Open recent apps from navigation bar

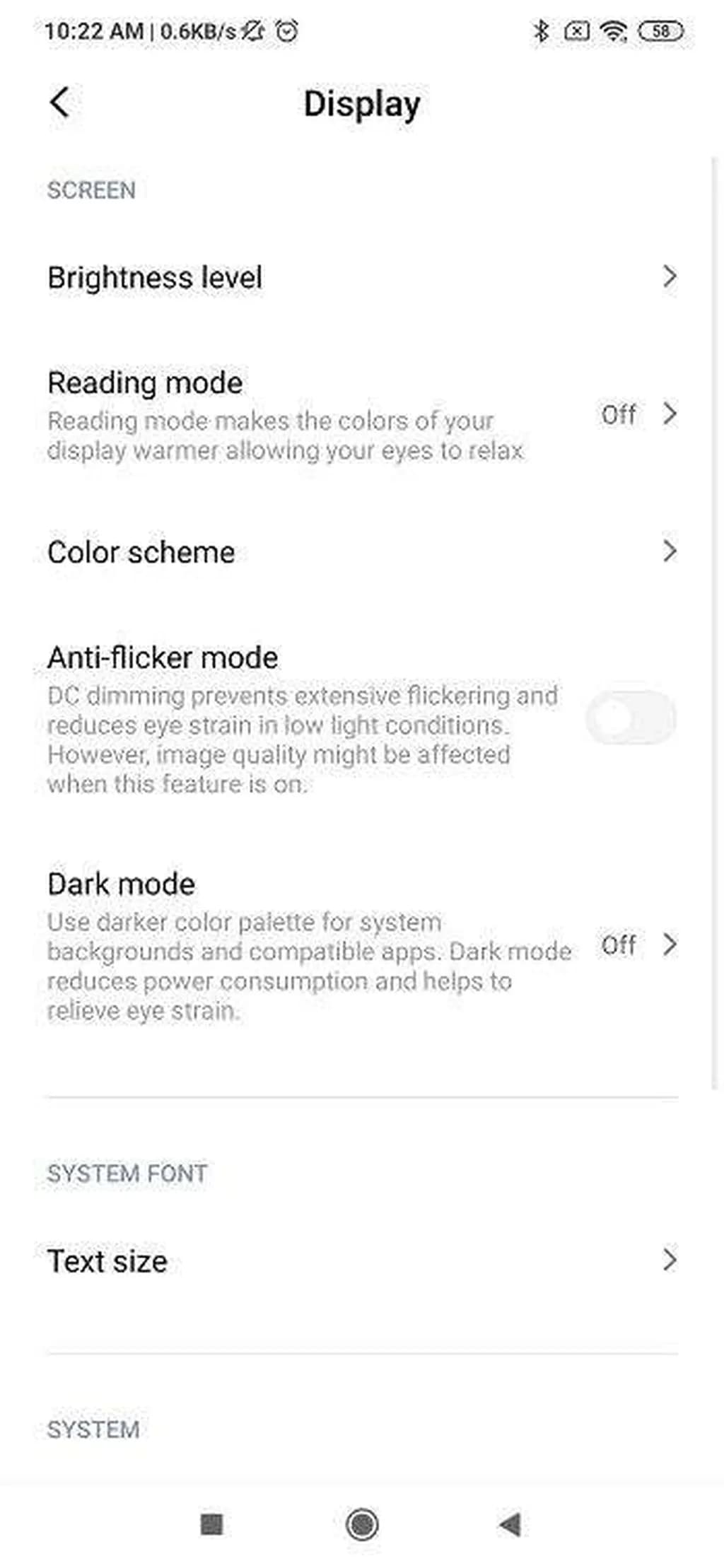212,1524
